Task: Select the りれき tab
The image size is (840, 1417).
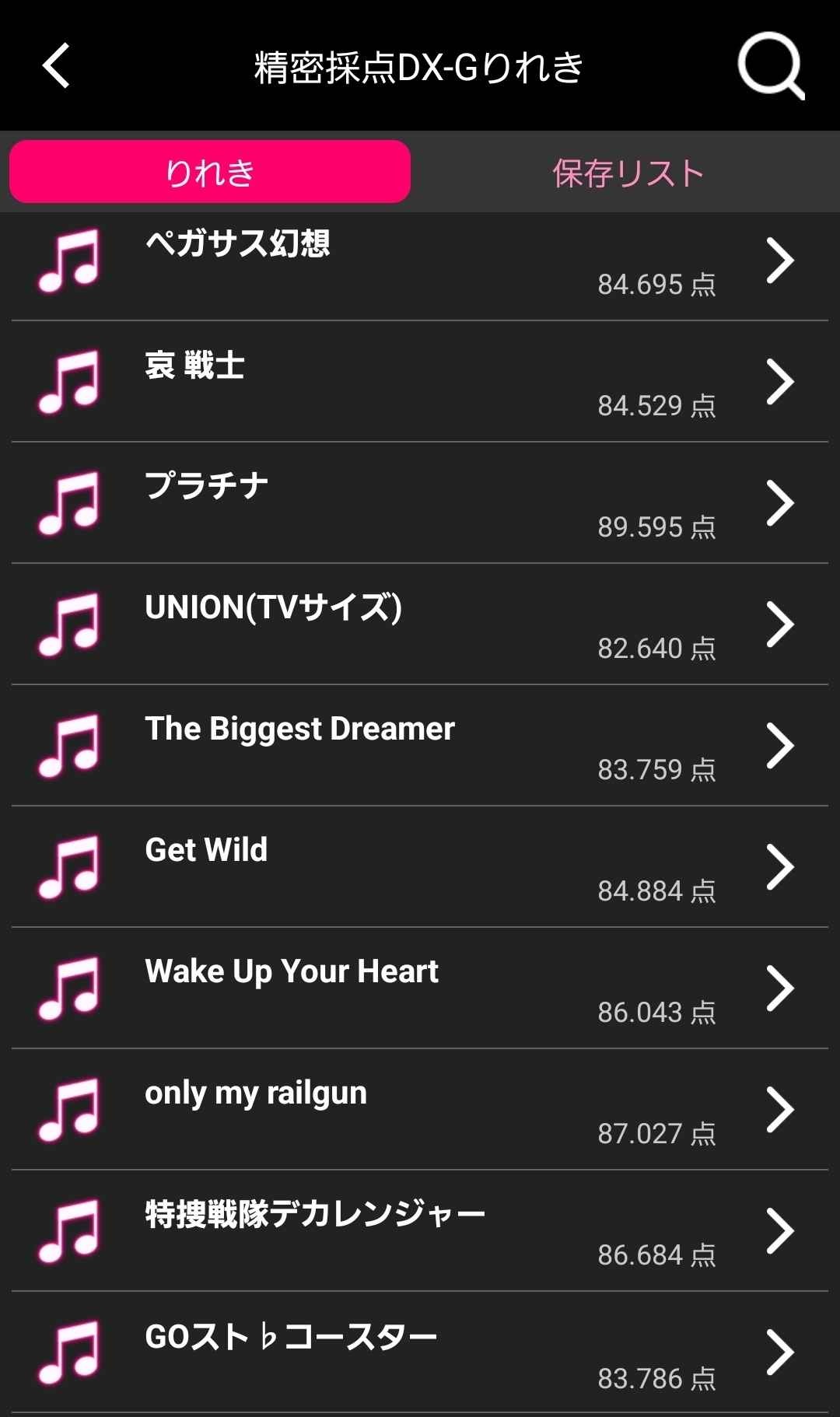Action: (210, 172)
